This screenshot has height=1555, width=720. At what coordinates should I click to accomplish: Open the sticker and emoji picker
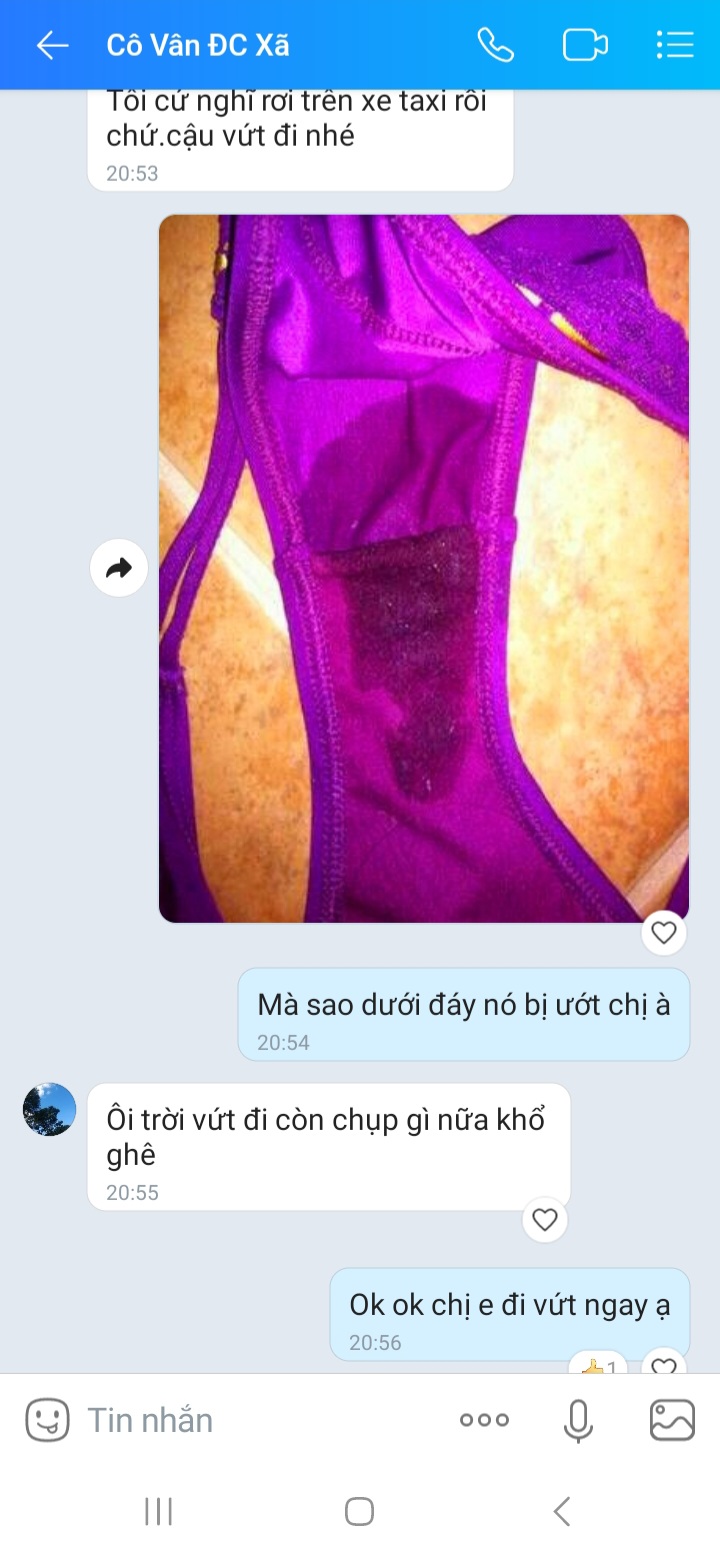47,1419
